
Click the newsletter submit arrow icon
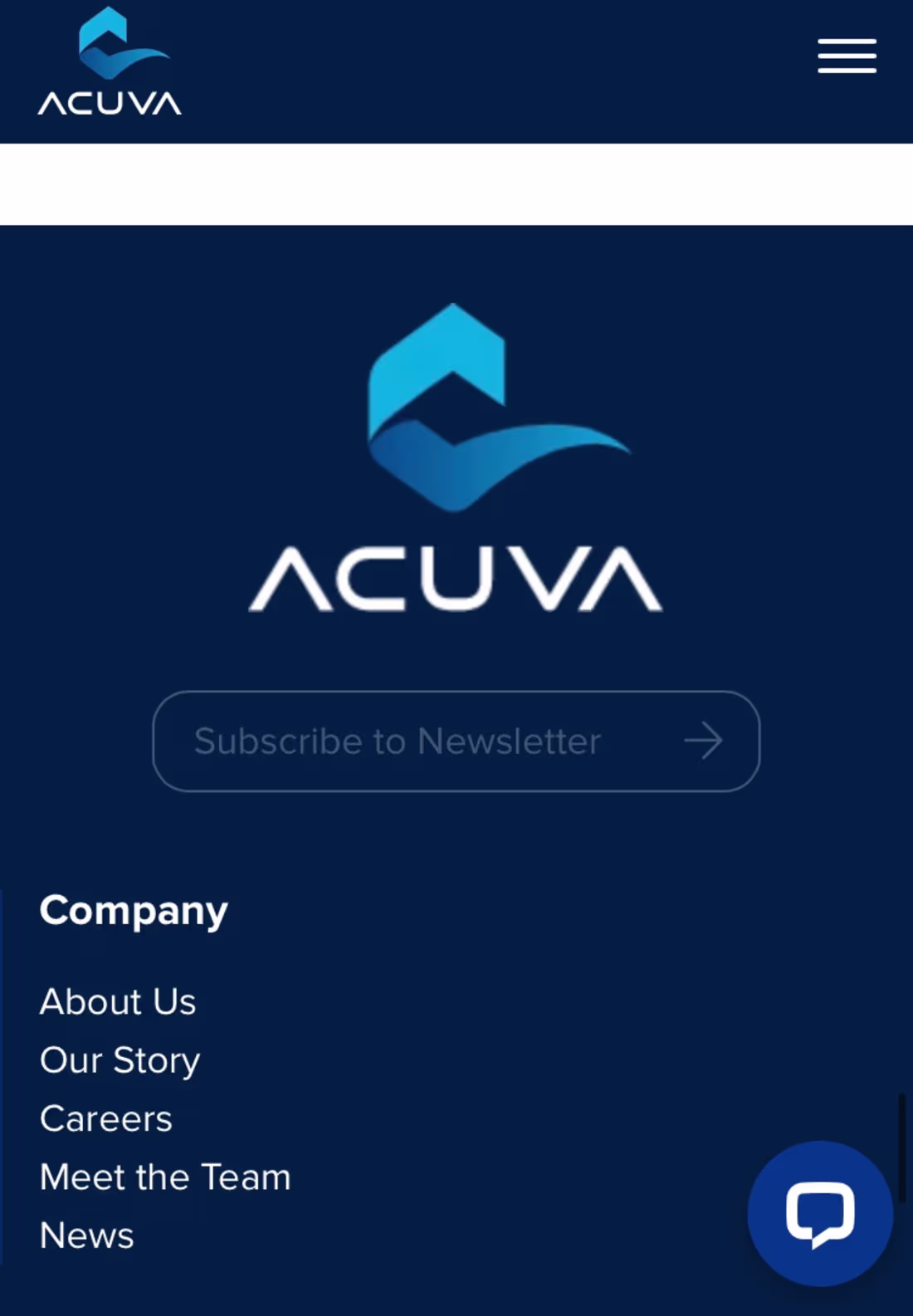[703, 741]
